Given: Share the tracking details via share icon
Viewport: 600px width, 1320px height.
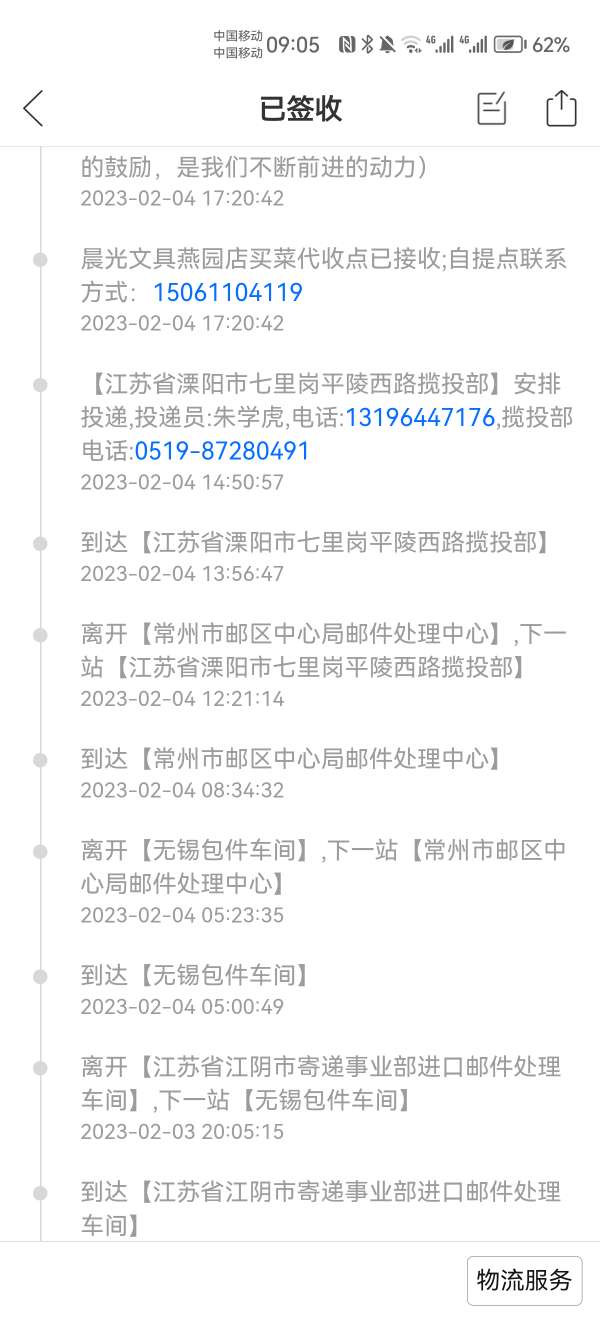Looking at the screenshot, I should point(562,108).
